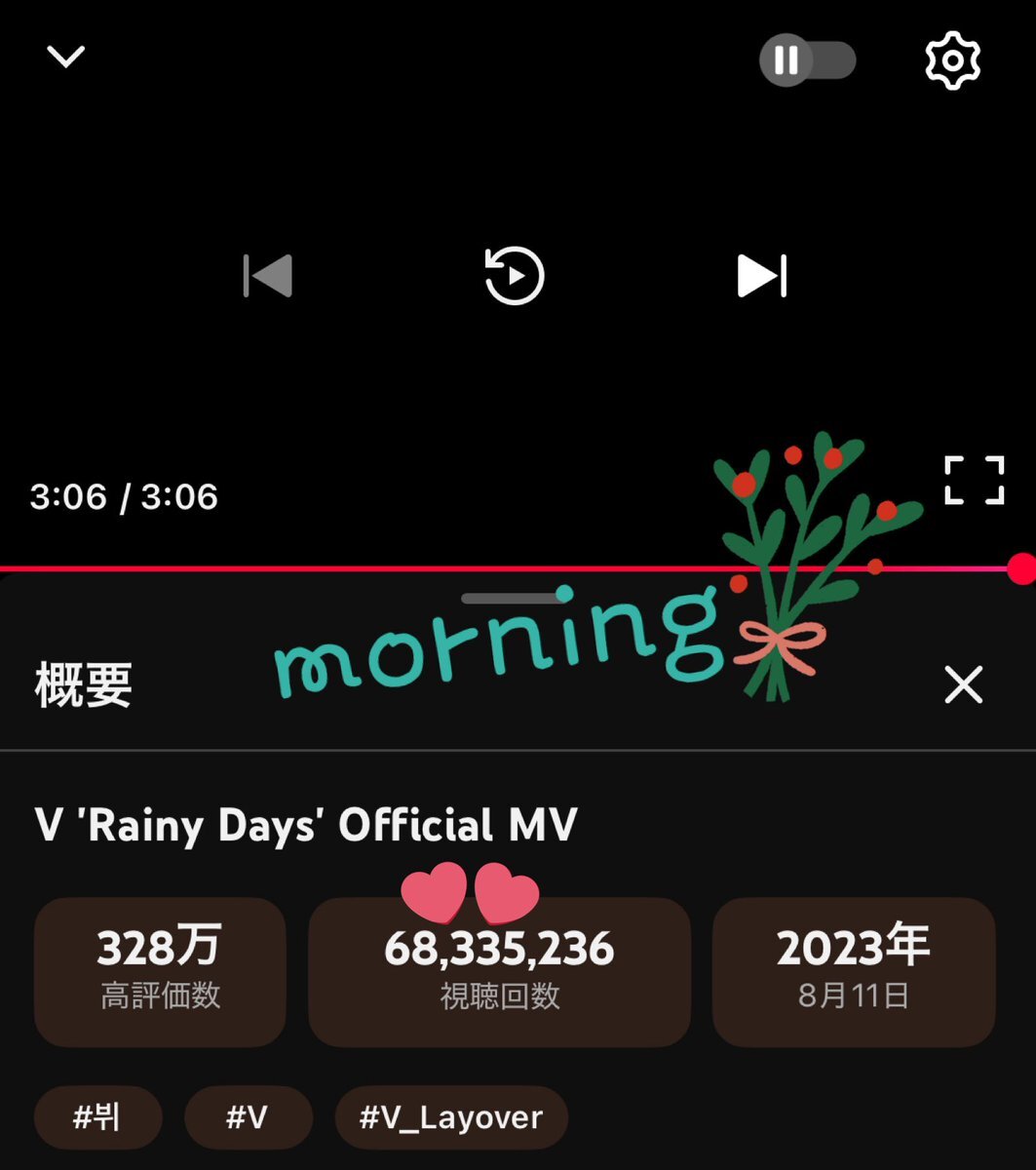Open the #V hashtag chip
1036x1170 pixels.
(x=248, y=1117)
